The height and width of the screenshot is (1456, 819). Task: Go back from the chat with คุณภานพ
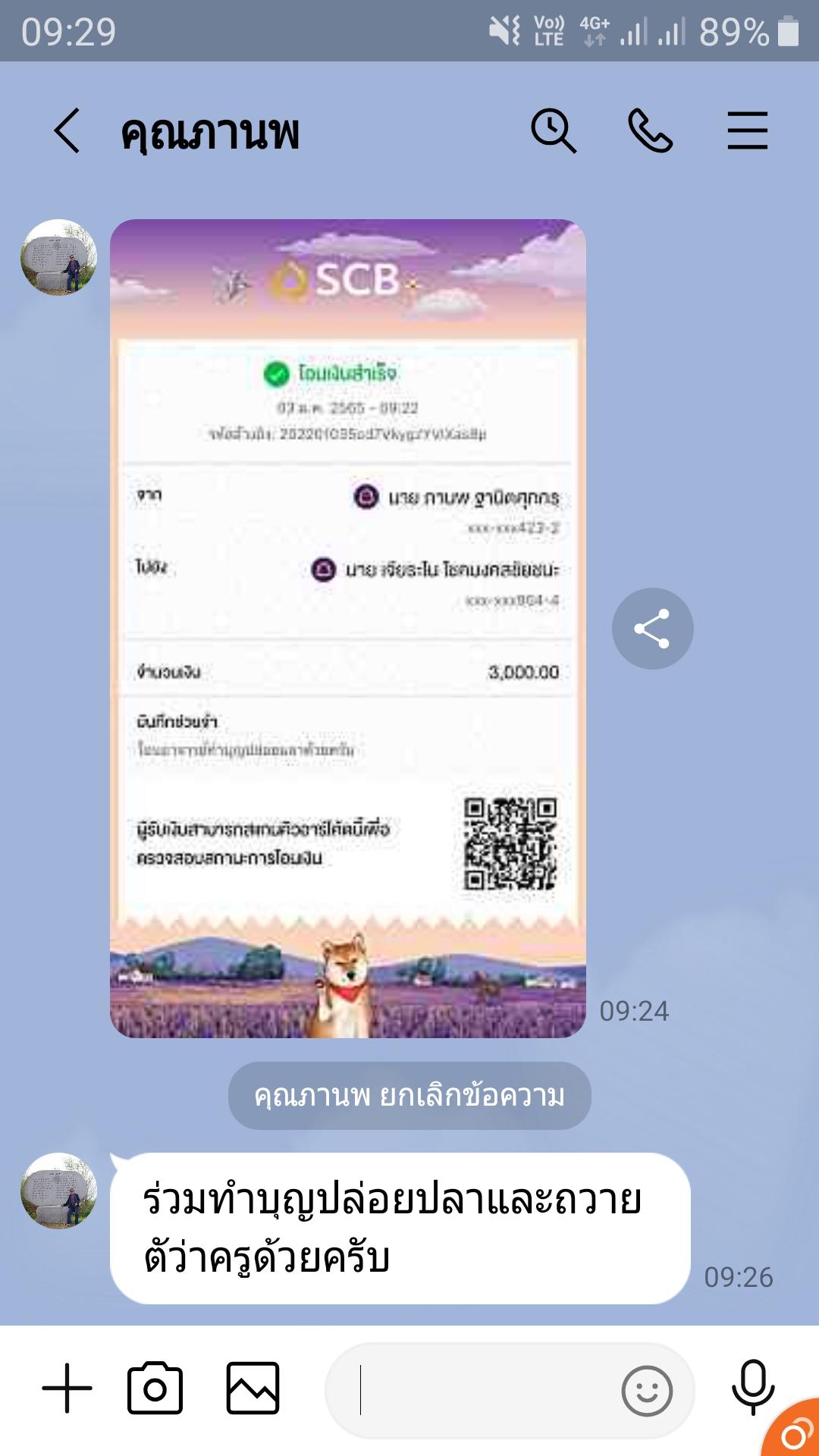tap(67, 131)
